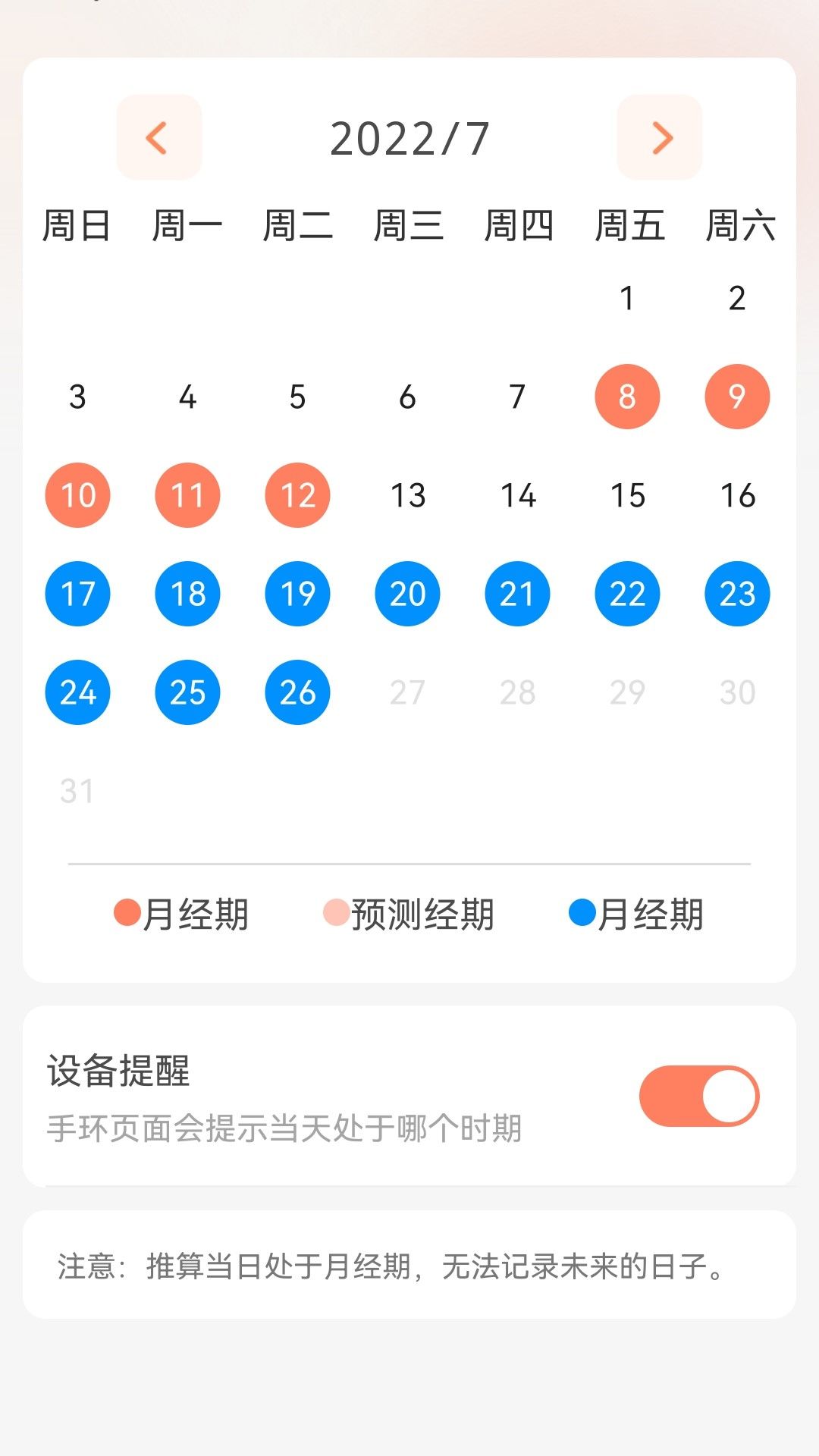
Task: Tap the blue circle on July 17
Action: (77, 594)
